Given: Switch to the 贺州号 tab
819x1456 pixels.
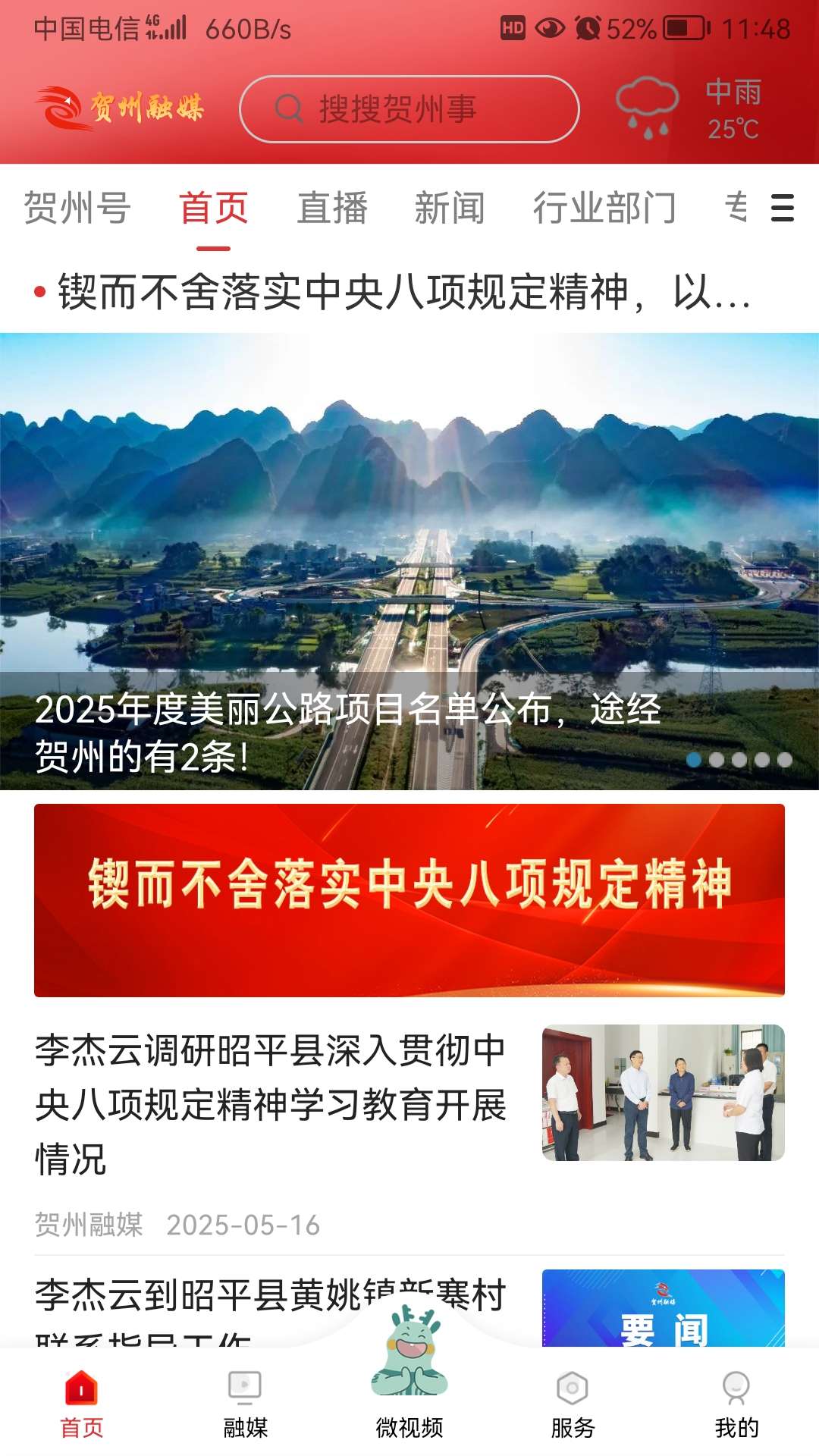Looking at the screenshot, I should 77,209.
